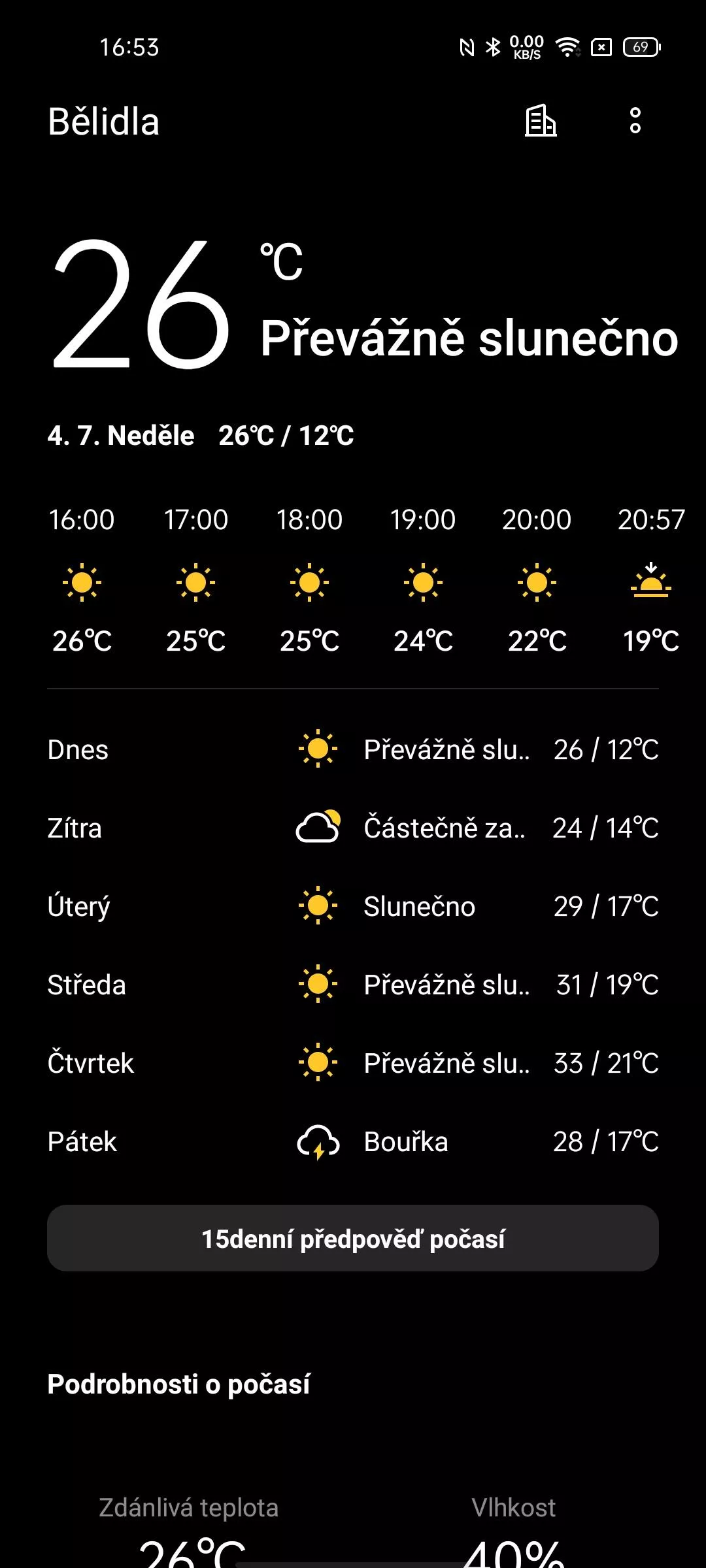
Task: Open the Pátek Bouřka forecast row
Action: (353, 1141)
